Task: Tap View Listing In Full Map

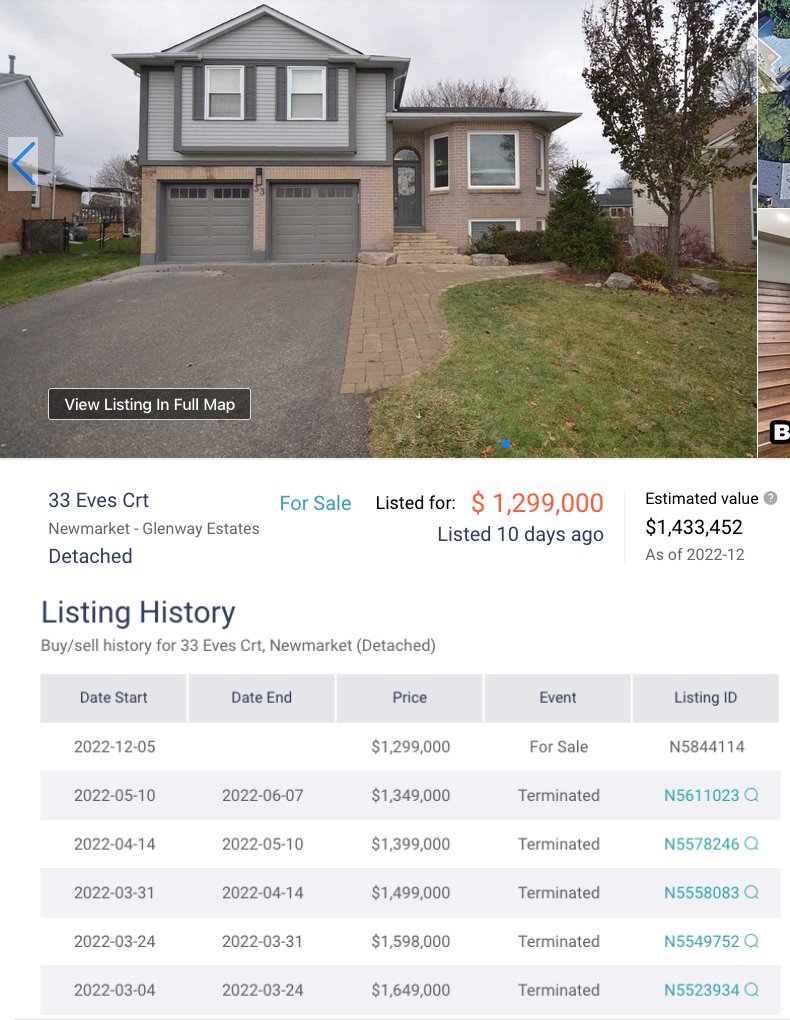Action: pos(149,404)
